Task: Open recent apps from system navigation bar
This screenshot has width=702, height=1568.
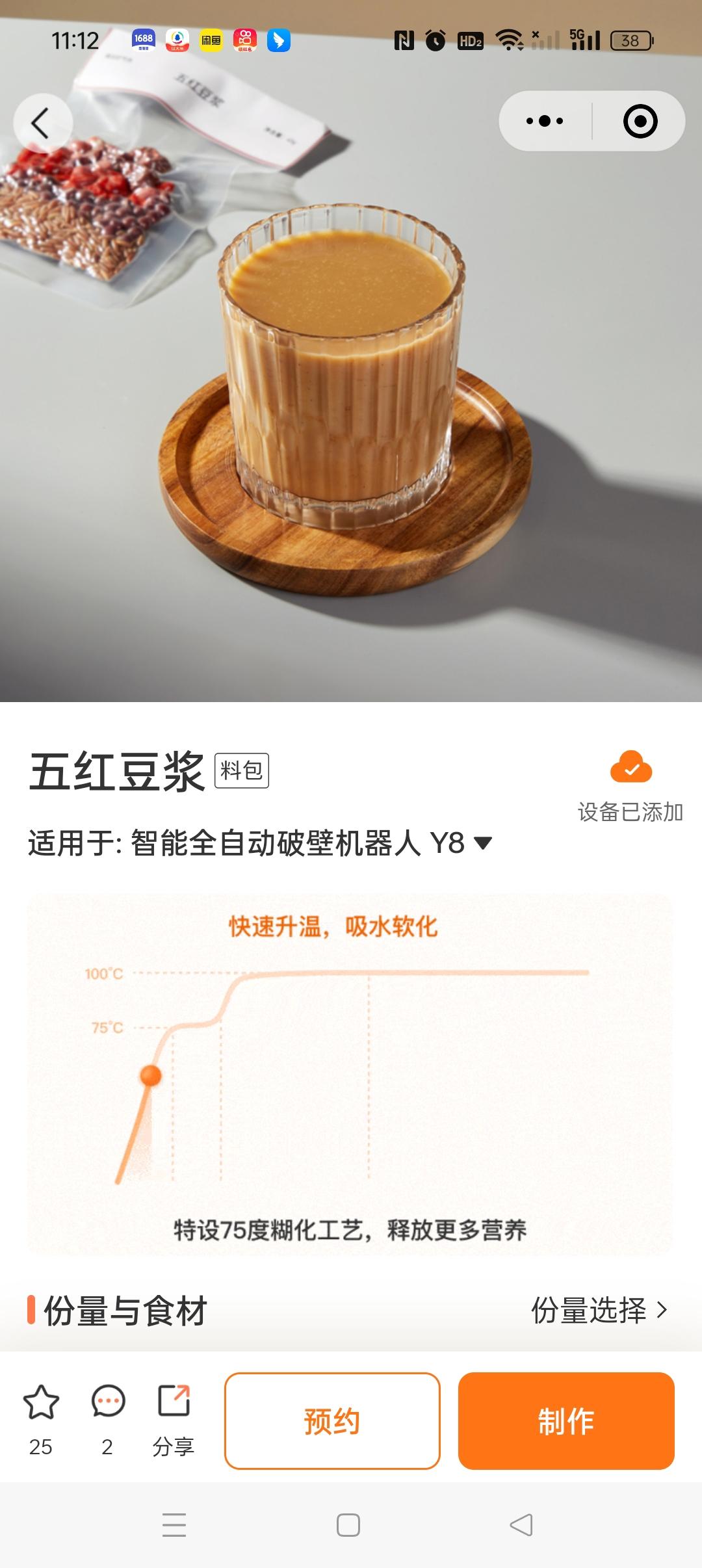Action: point(174,1524)
